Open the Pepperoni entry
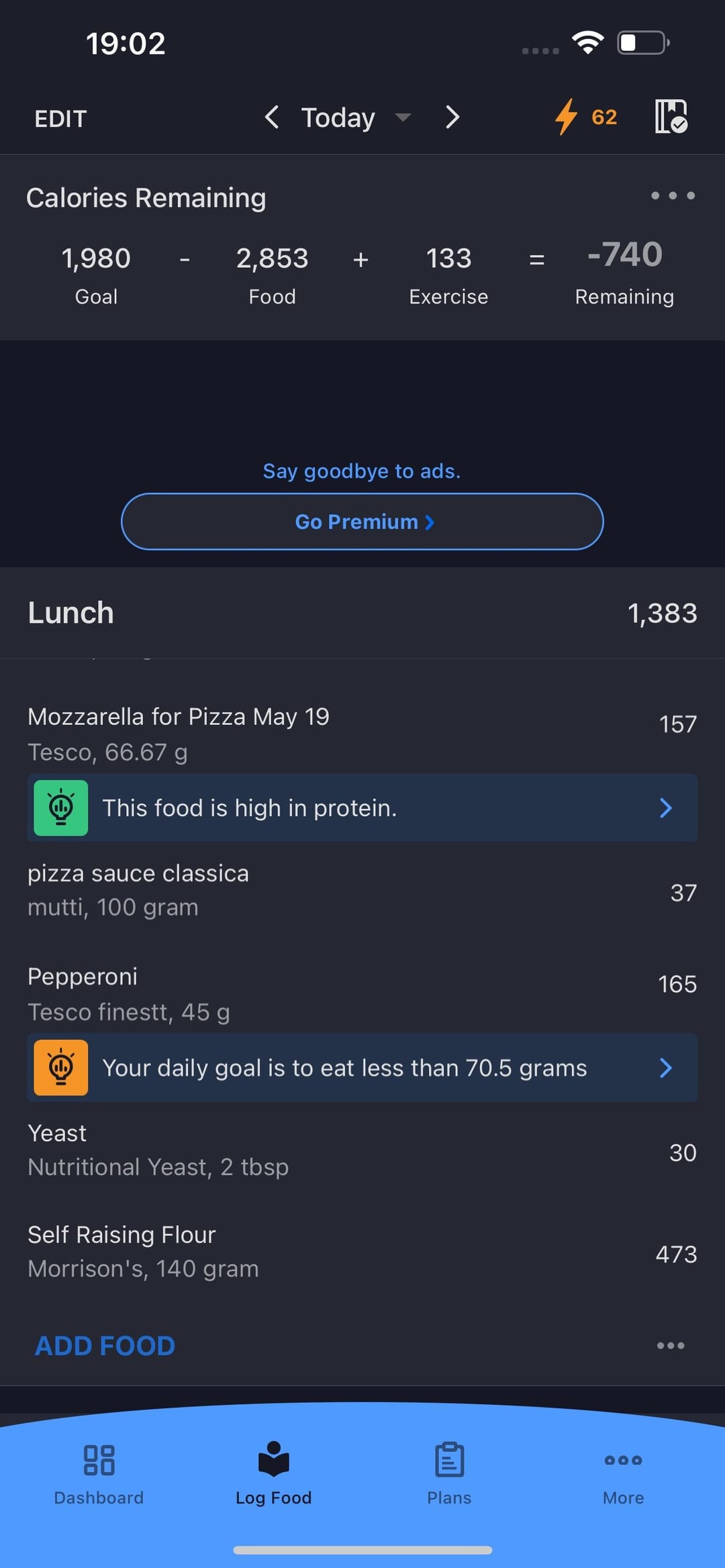 click(x=362, y=993)
